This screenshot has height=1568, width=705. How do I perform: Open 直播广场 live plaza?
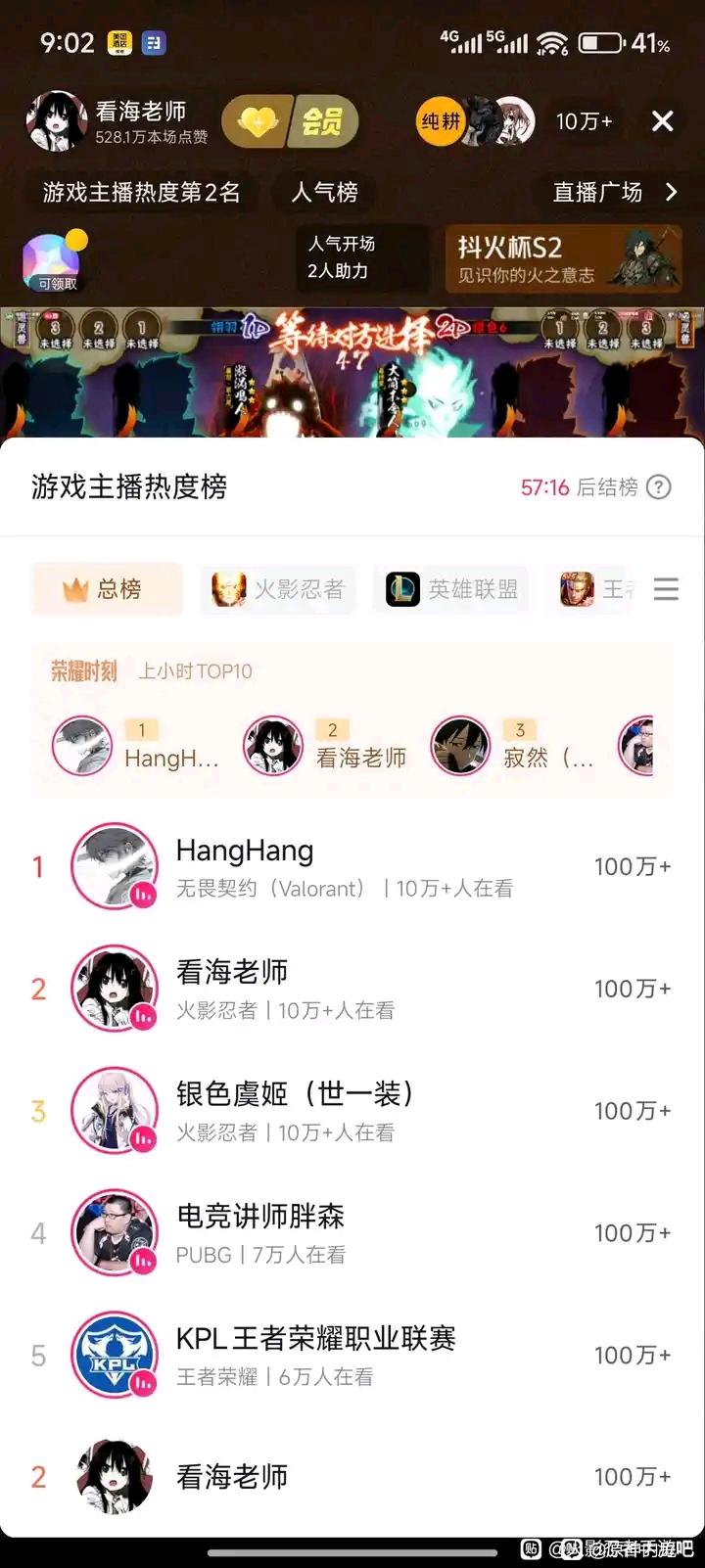coord(613,192)
